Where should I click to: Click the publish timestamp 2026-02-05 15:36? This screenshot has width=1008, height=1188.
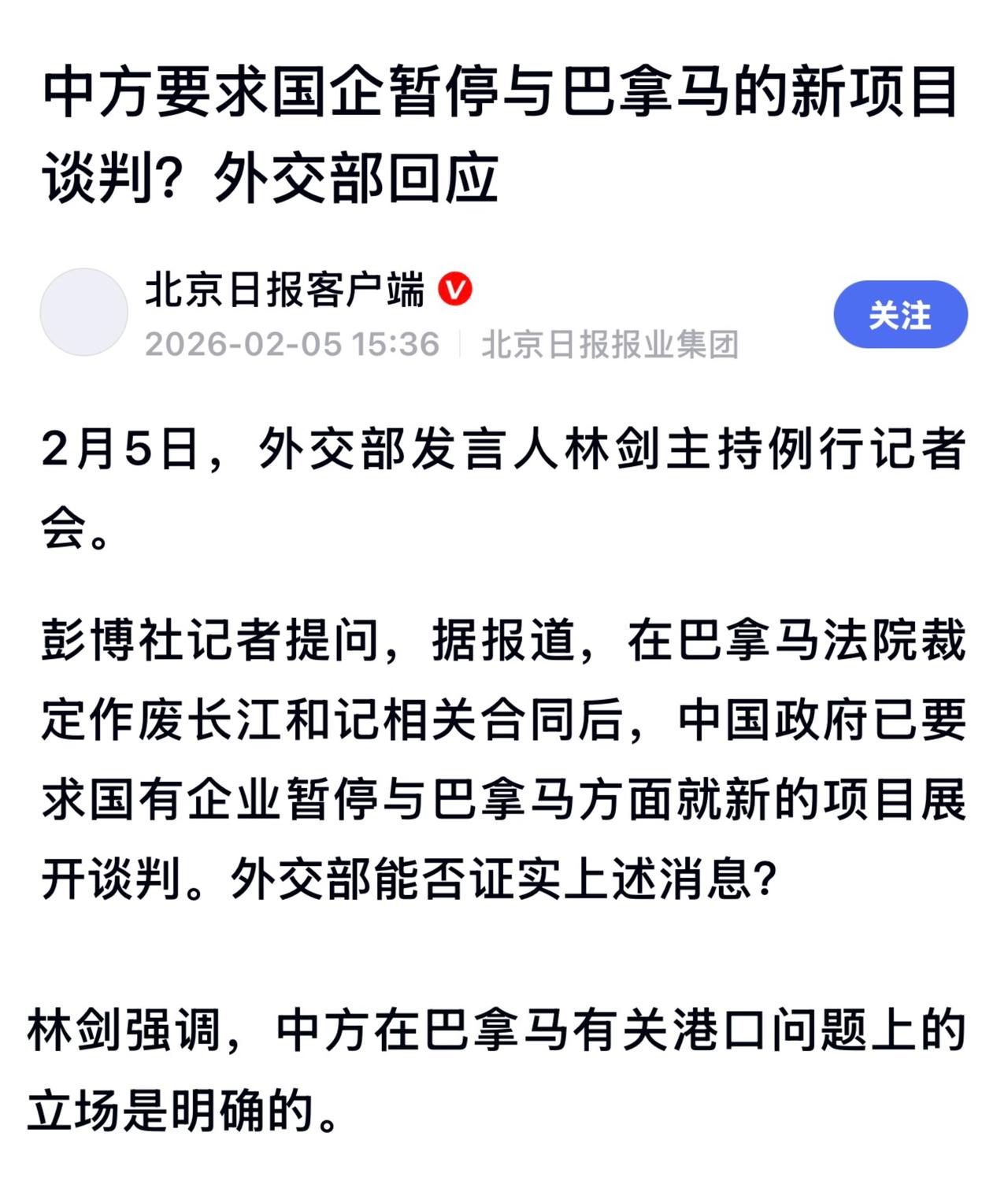point(291,342)
